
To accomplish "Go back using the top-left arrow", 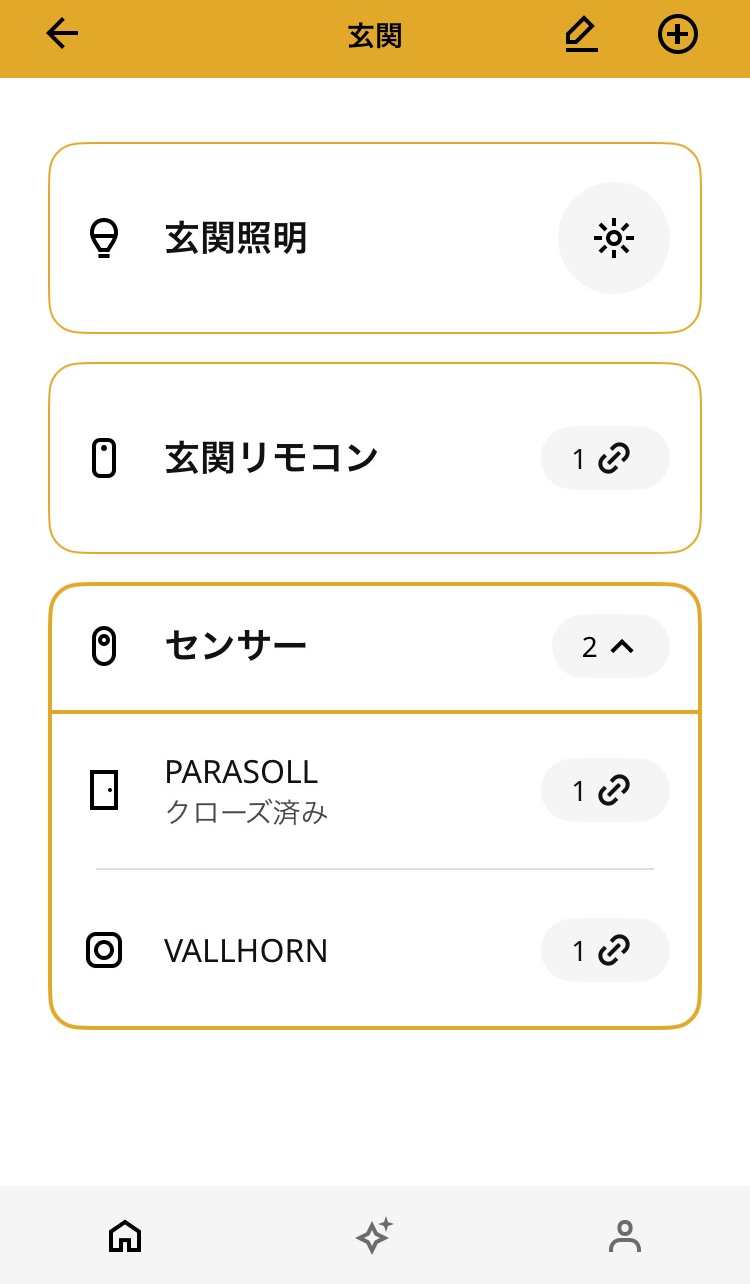I will (62, 34).
